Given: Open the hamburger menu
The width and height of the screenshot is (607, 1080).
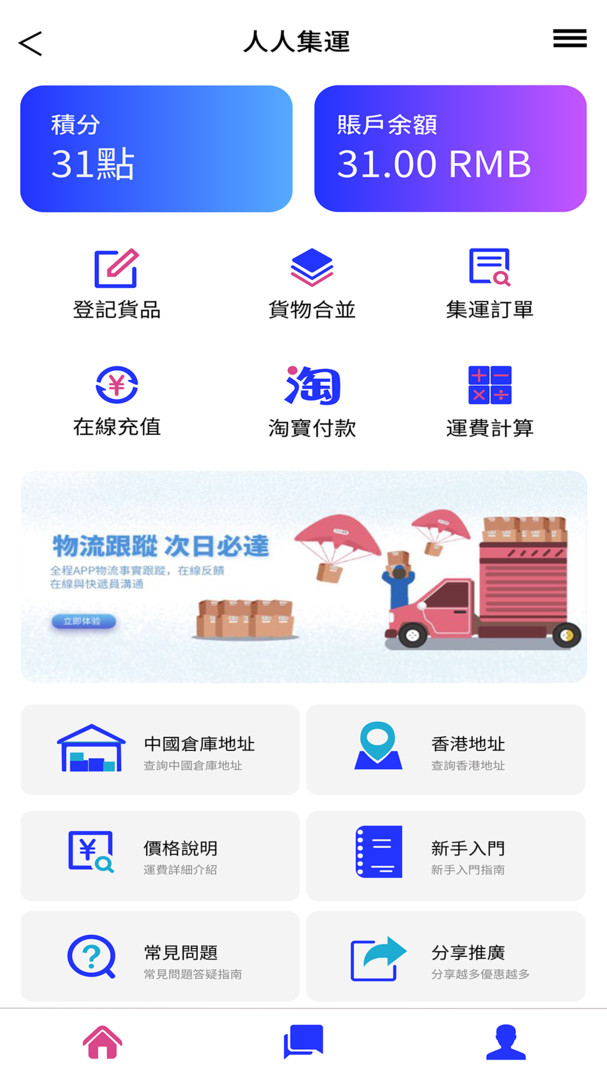Looking at the screenshot, I should coord(570,39).
